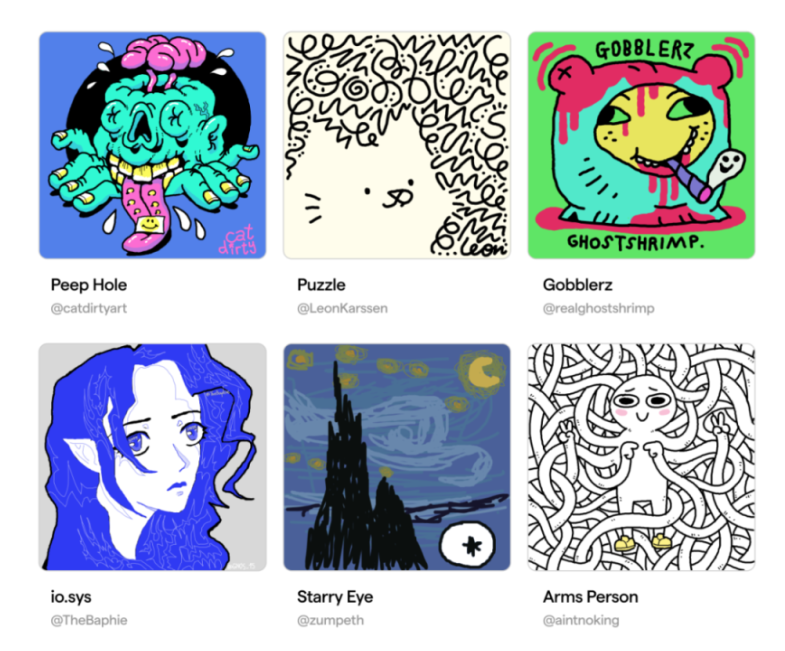Open the @zumpeth profile link
This screenshot has height=651, width=785.
[x=333, y=620]
